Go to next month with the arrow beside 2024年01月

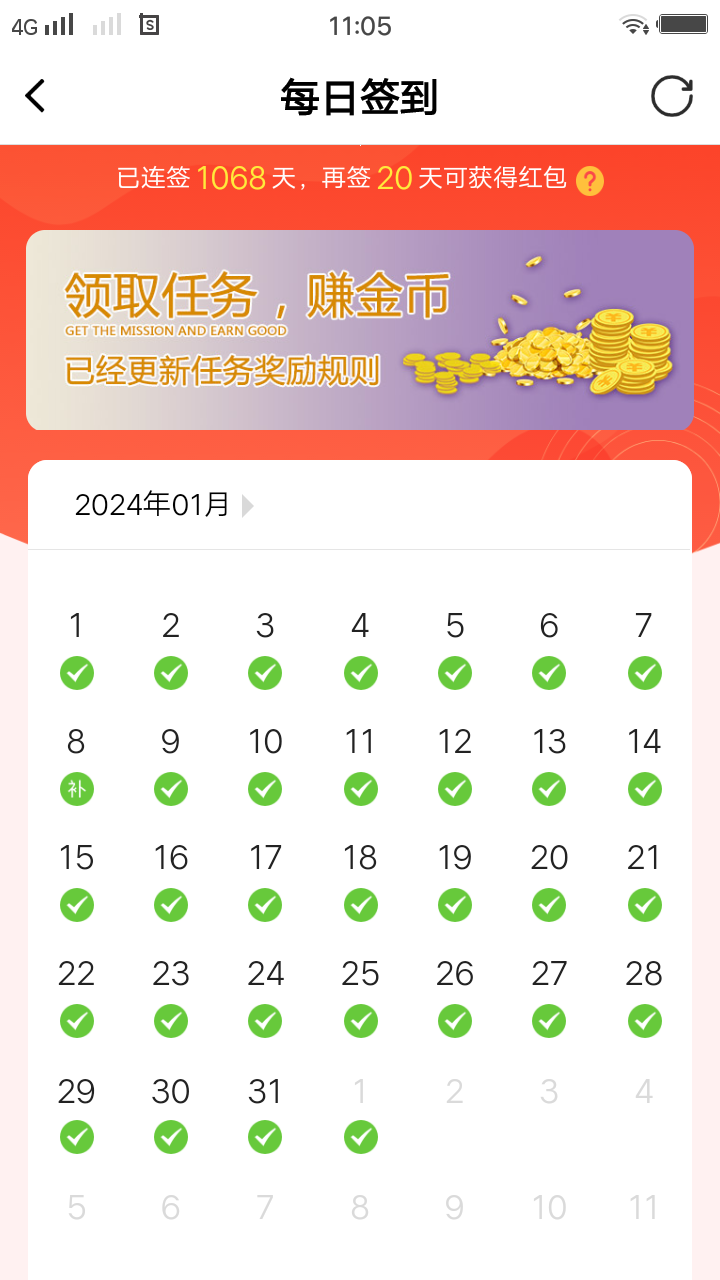point(247,506)
